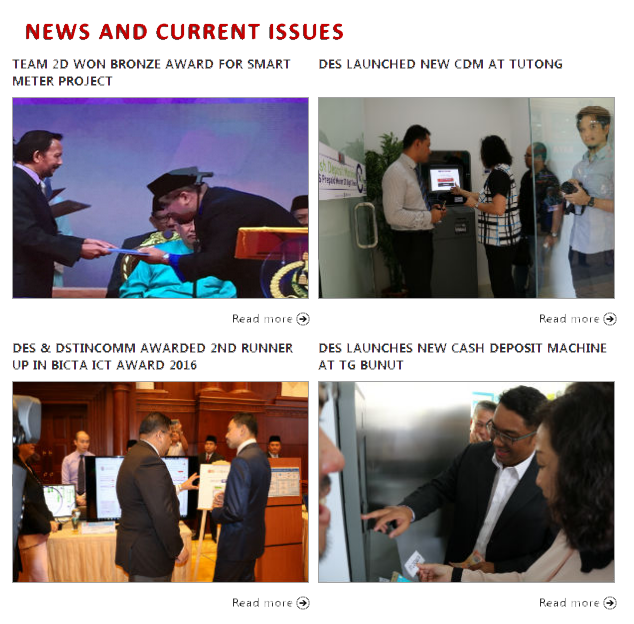The width and height of the screenshot is (634, 624).
Task: Open the DES new CDM at Tutong photo
Action: click(466, 198)
